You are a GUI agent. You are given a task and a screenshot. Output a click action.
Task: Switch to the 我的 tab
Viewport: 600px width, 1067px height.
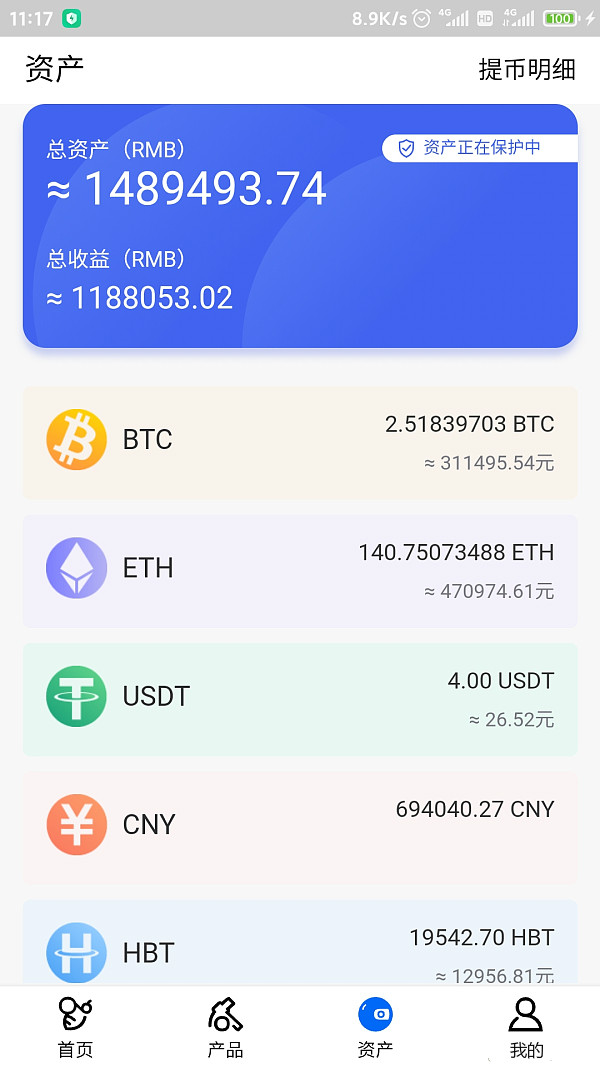[x=526, y=1026]
